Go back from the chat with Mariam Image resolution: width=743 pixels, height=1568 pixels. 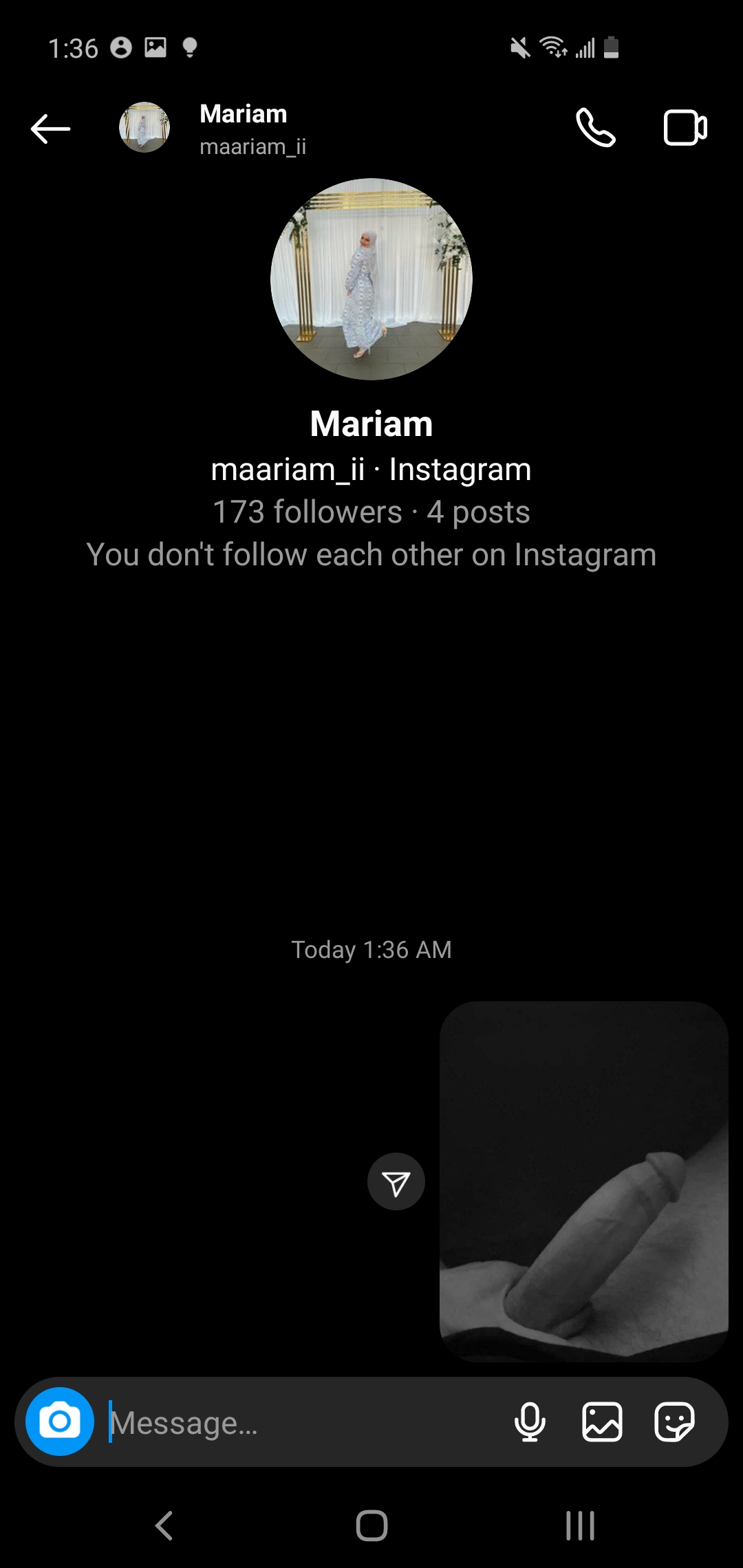pyautogui.click(x=50, y=129)
